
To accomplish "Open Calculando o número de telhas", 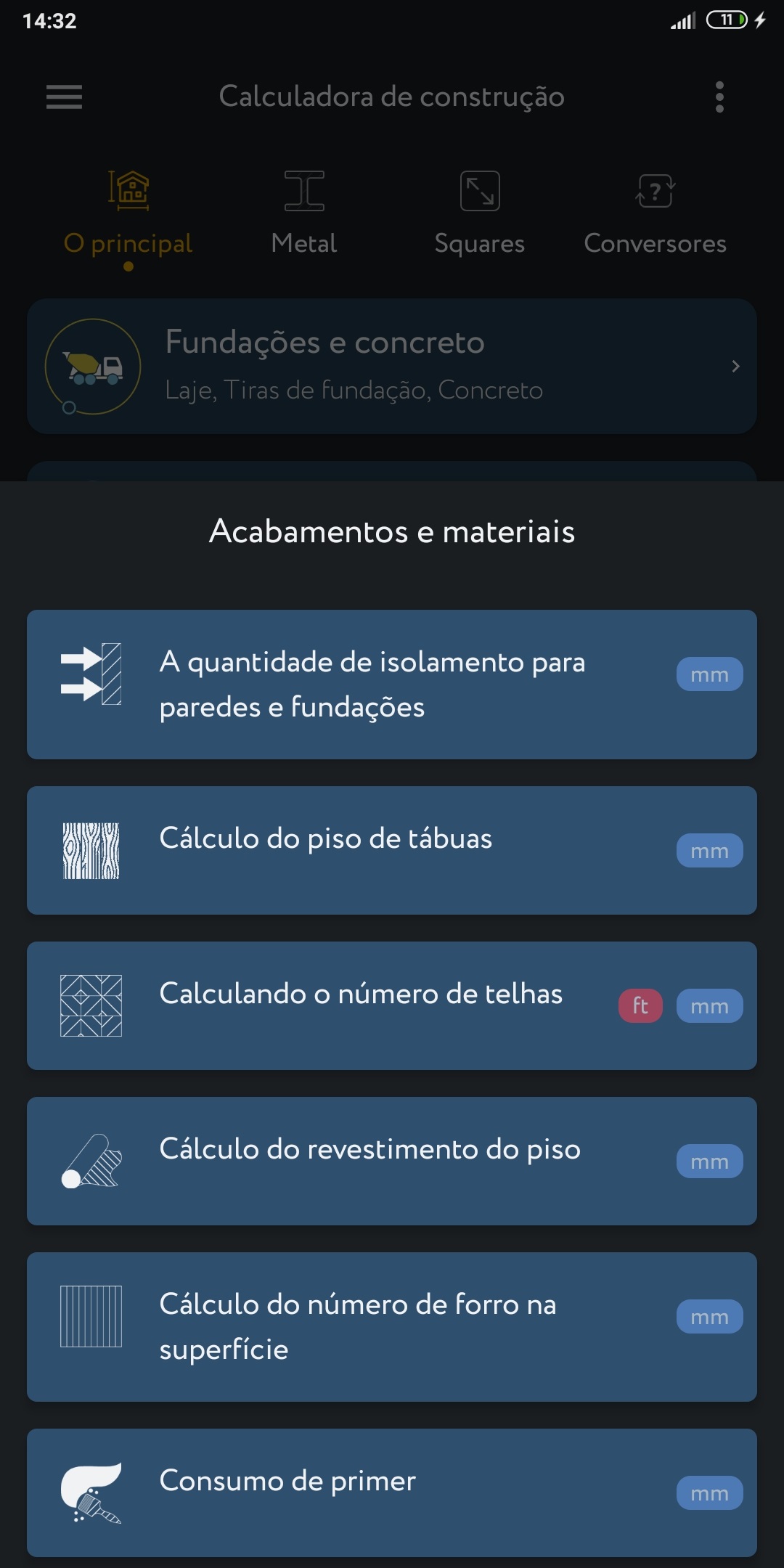I will point(392,1005).
